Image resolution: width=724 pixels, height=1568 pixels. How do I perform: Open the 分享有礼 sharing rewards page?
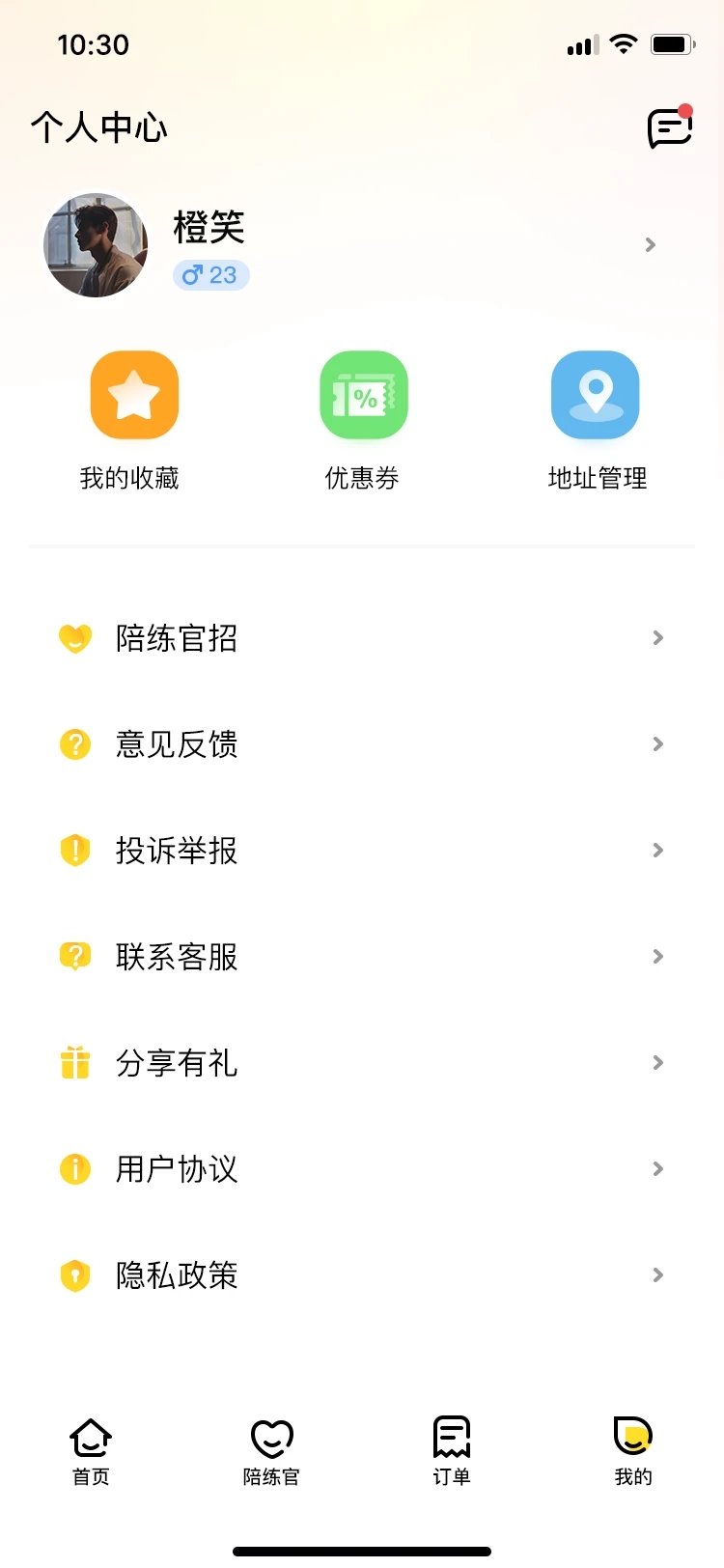point(178,1063)
